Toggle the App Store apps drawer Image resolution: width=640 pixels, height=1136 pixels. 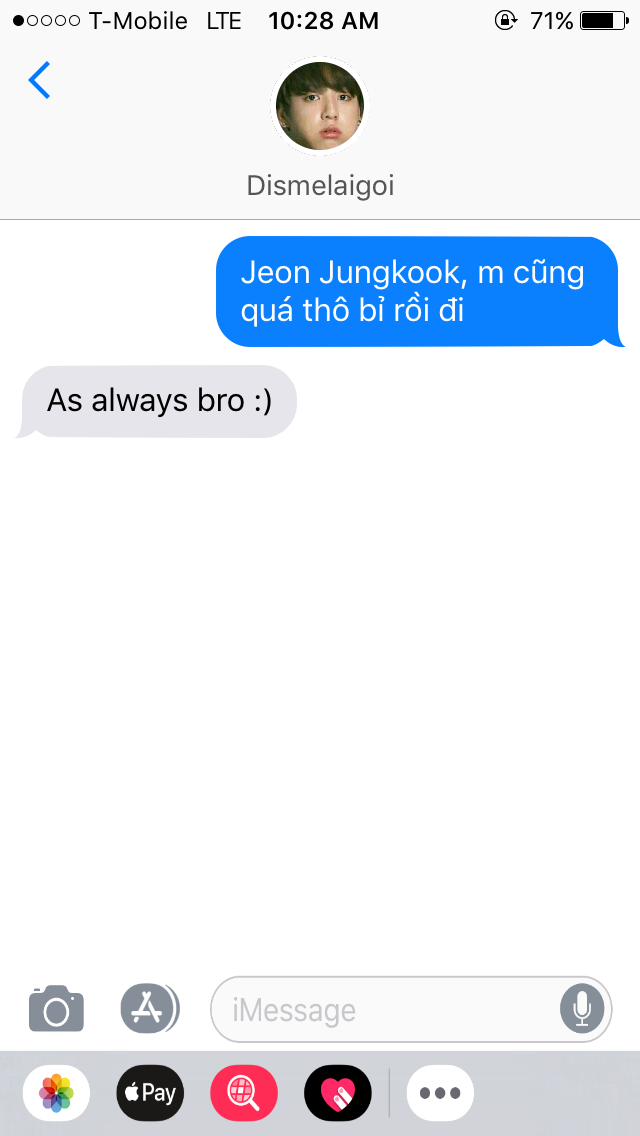149,1008
